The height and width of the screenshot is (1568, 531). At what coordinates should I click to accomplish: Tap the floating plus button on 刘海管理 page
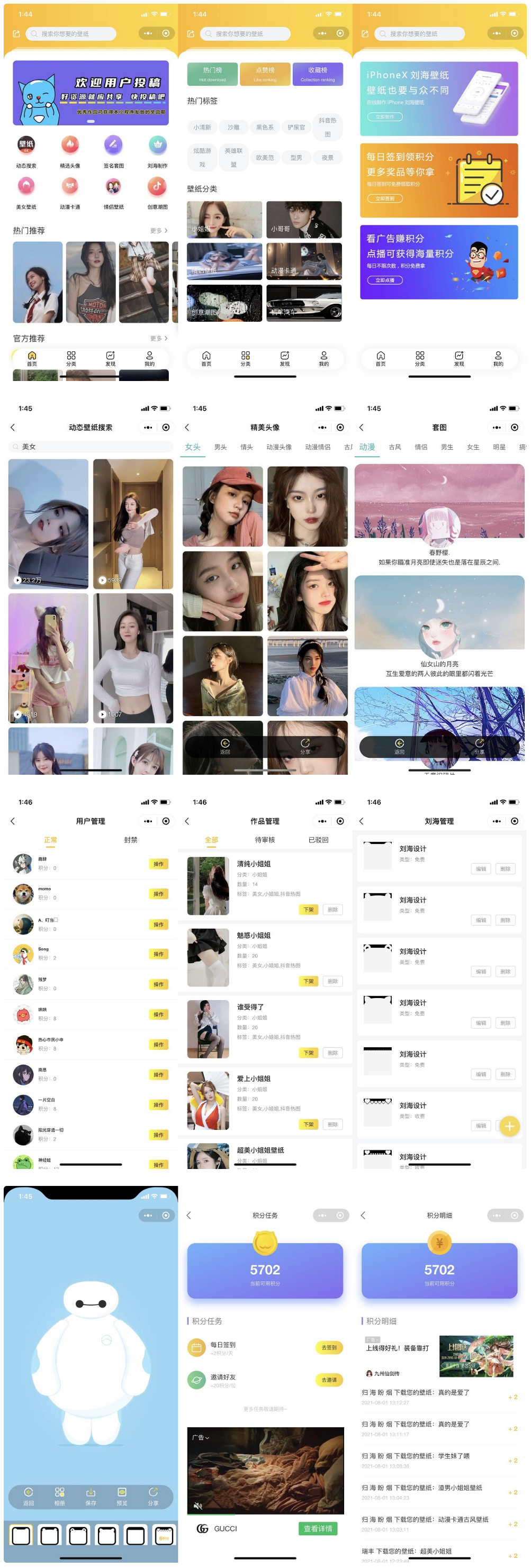point(510,1126)
